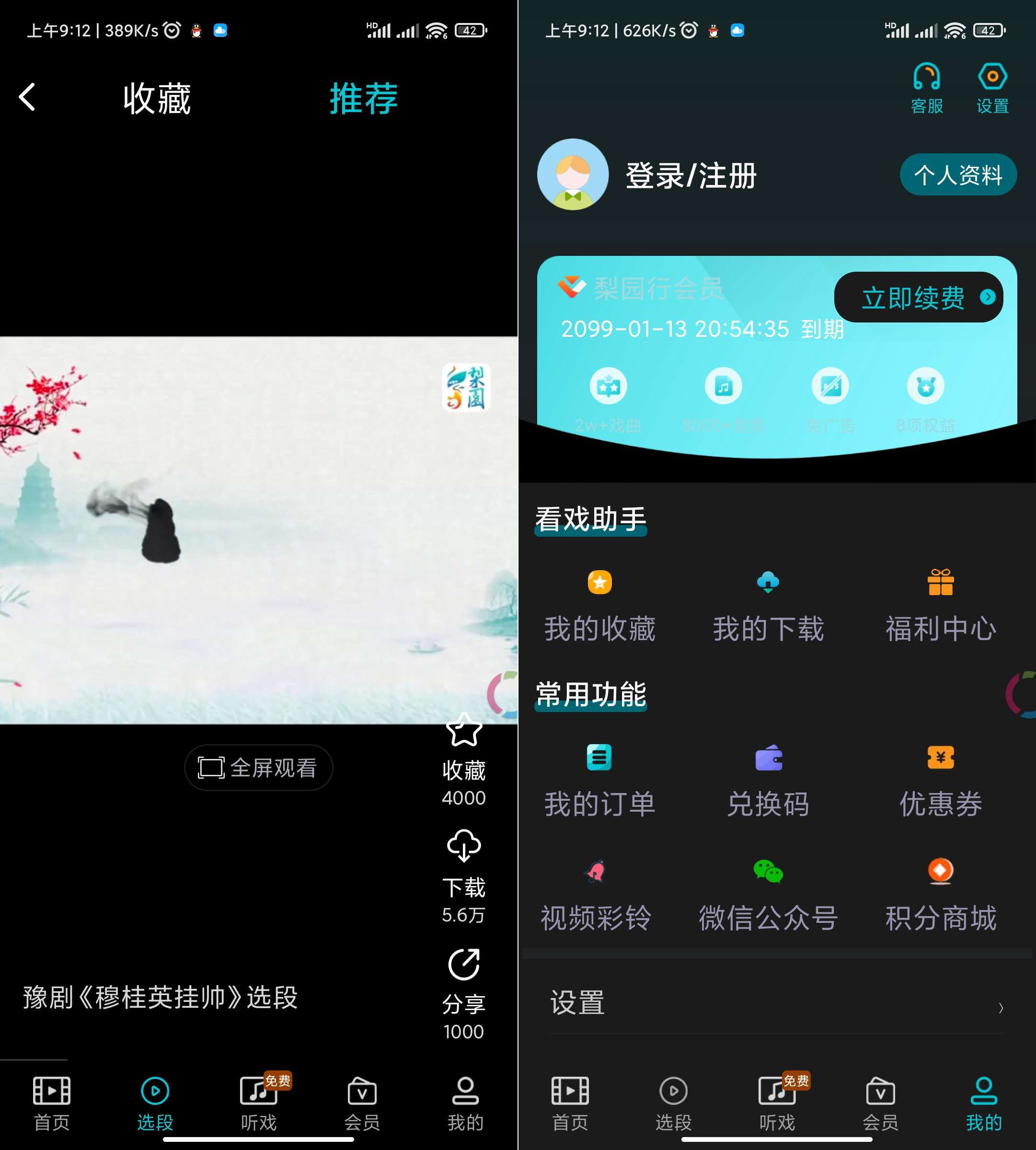Check 优惠券 coupons
The image size is (1036, 1150).
pos(940,781)
